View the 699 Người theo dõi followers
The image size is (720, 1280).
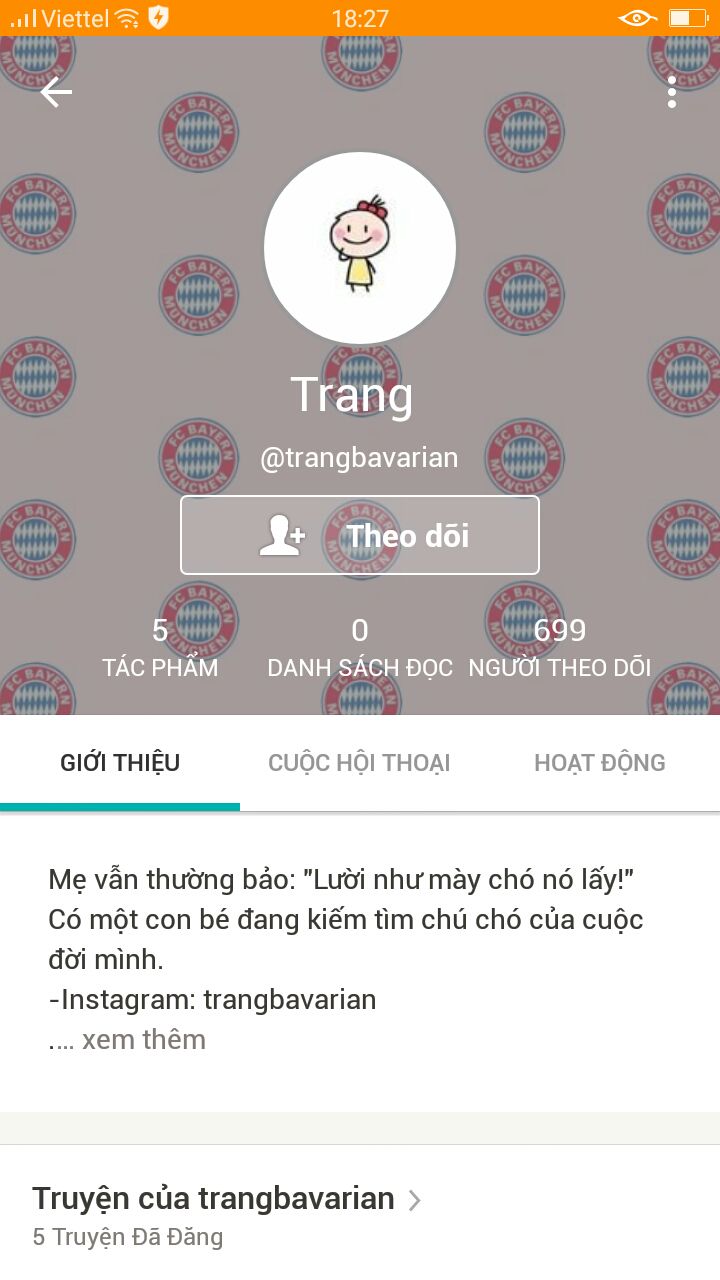pyautogui.click(x=560, y=648)
